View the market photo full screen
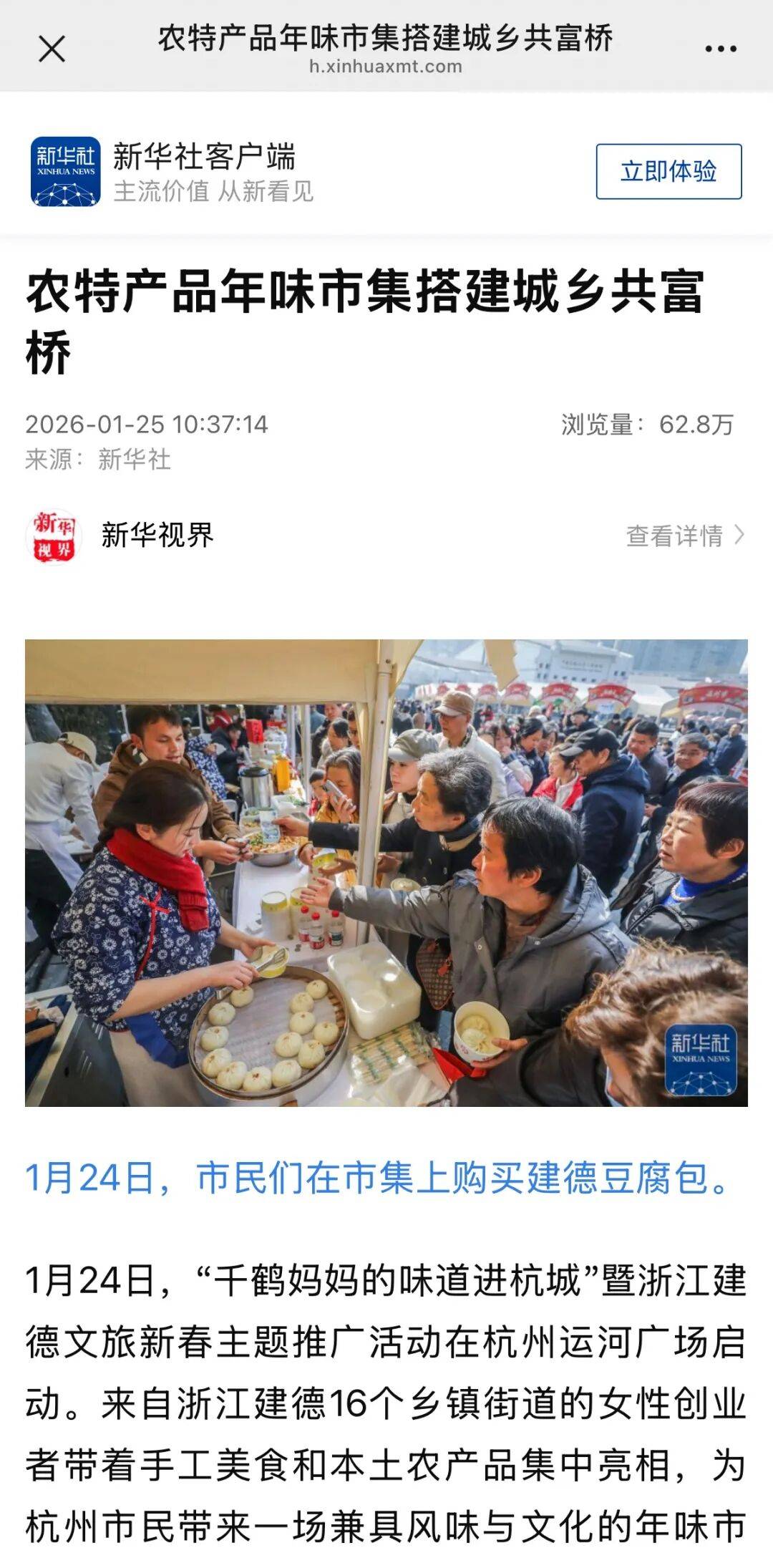 [x=386, y=872]
